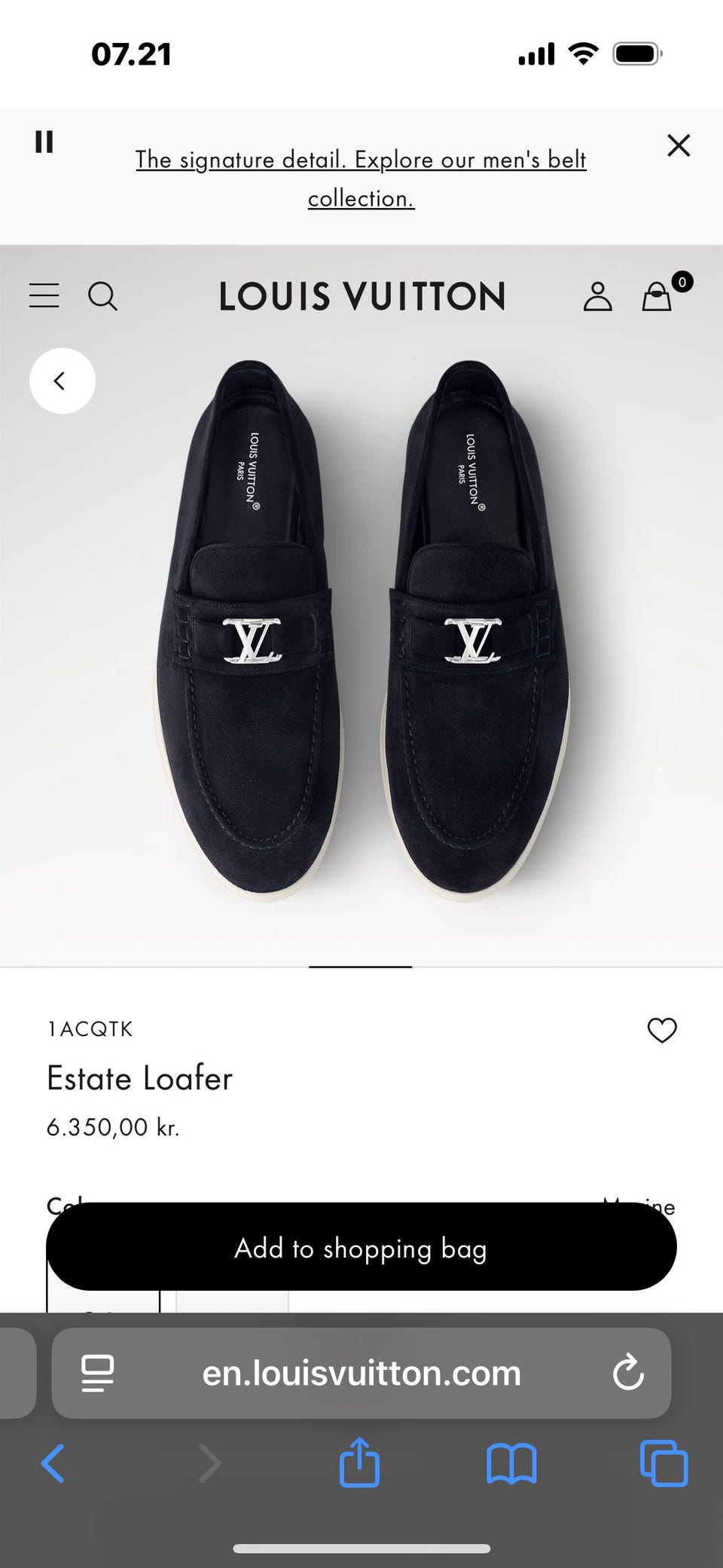Show all open Safari tabs
This screenshot has height=1568, width=723.
tap(663, 1464)
